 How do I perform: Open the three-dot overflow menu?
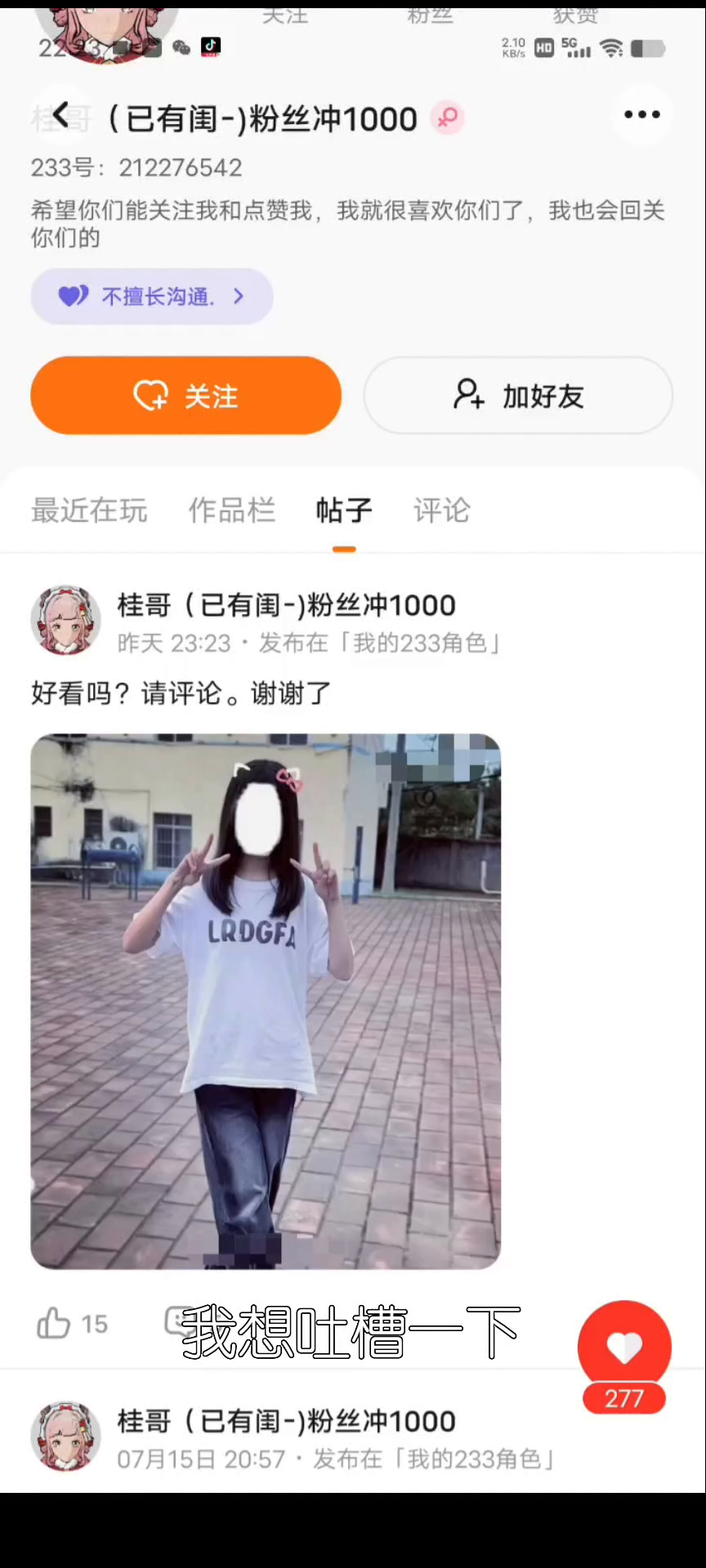coord(641,114)
